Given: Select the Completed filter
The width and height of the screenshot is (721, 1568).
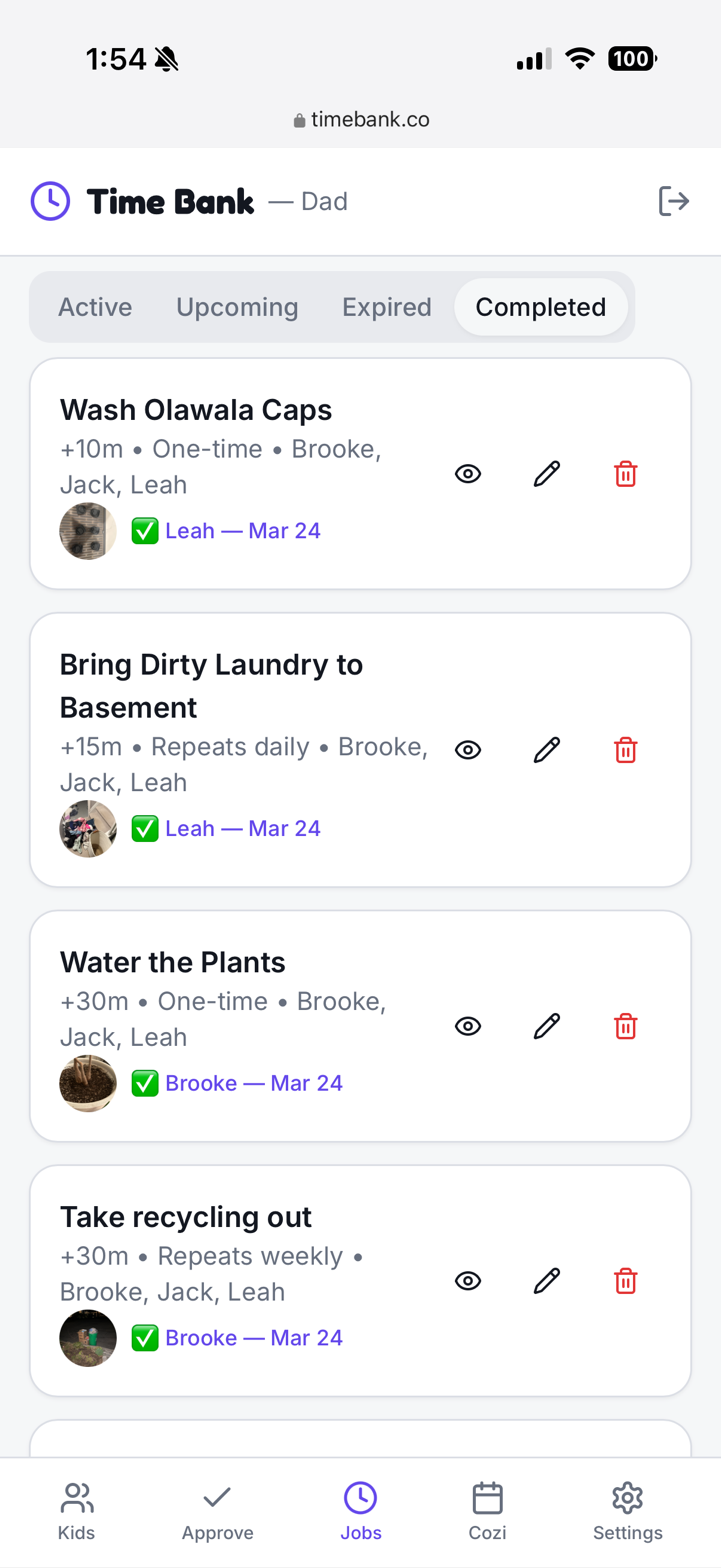Looking at the screenshot, I should coord(540,307).
